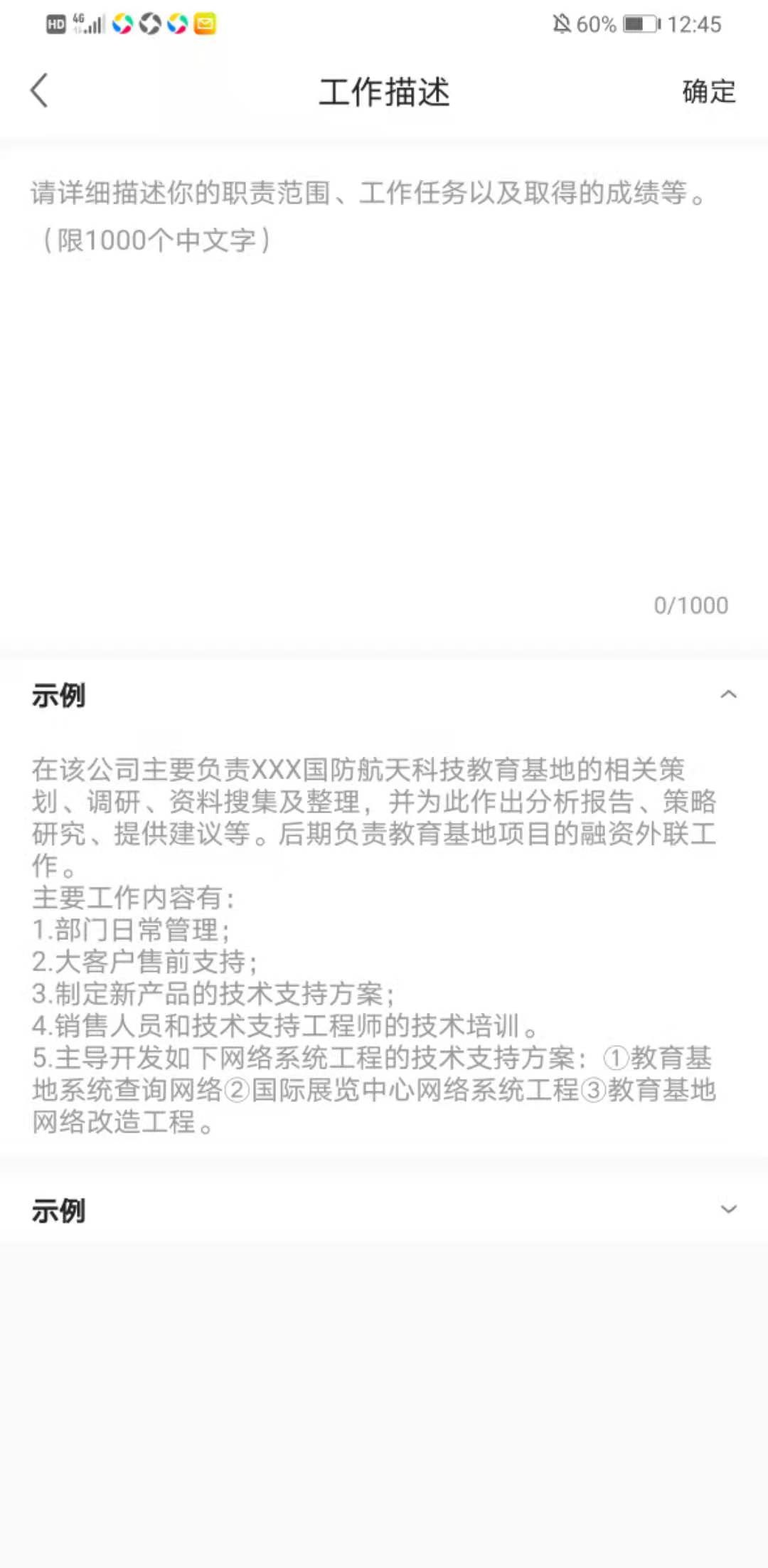
Task: Tap the downward chevron on lower 示例
Action: click(x=728, y=1209)
